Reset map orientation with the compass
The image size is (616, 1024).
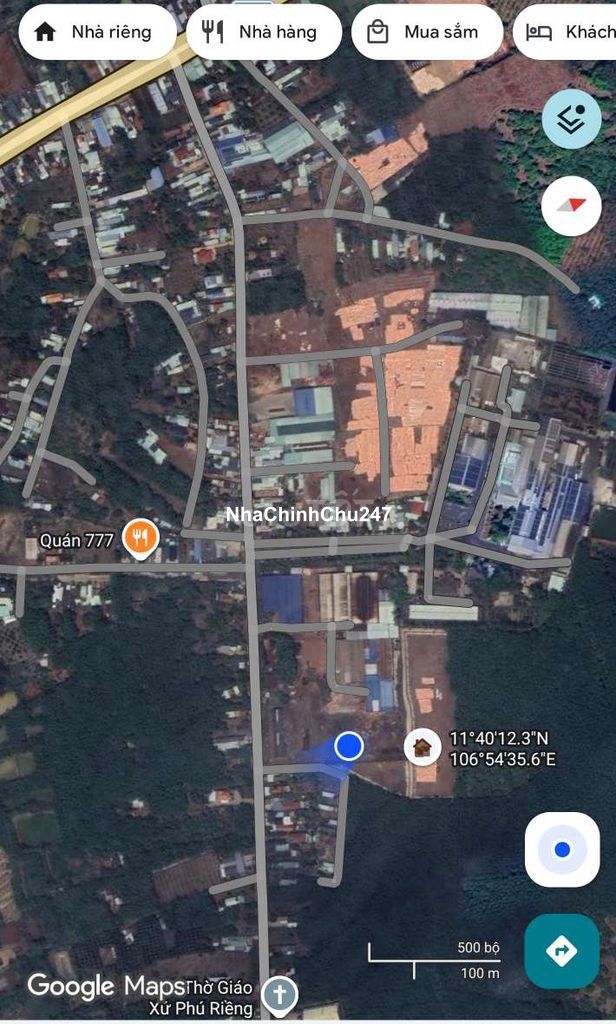click(x=571, y=206)
